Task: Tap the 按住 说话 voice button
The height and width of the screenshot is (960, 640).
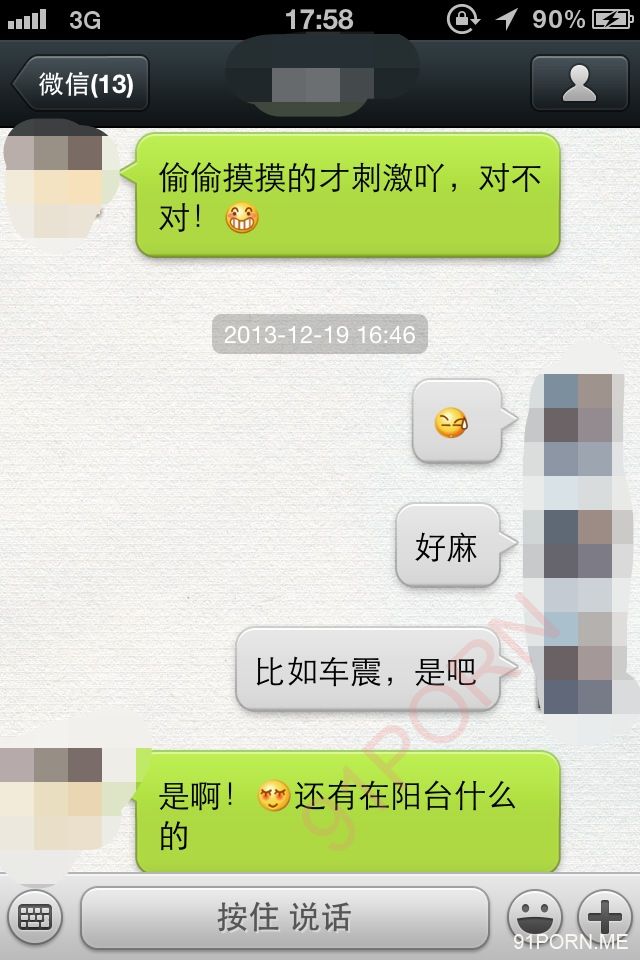Action: (x=284, y=917)
